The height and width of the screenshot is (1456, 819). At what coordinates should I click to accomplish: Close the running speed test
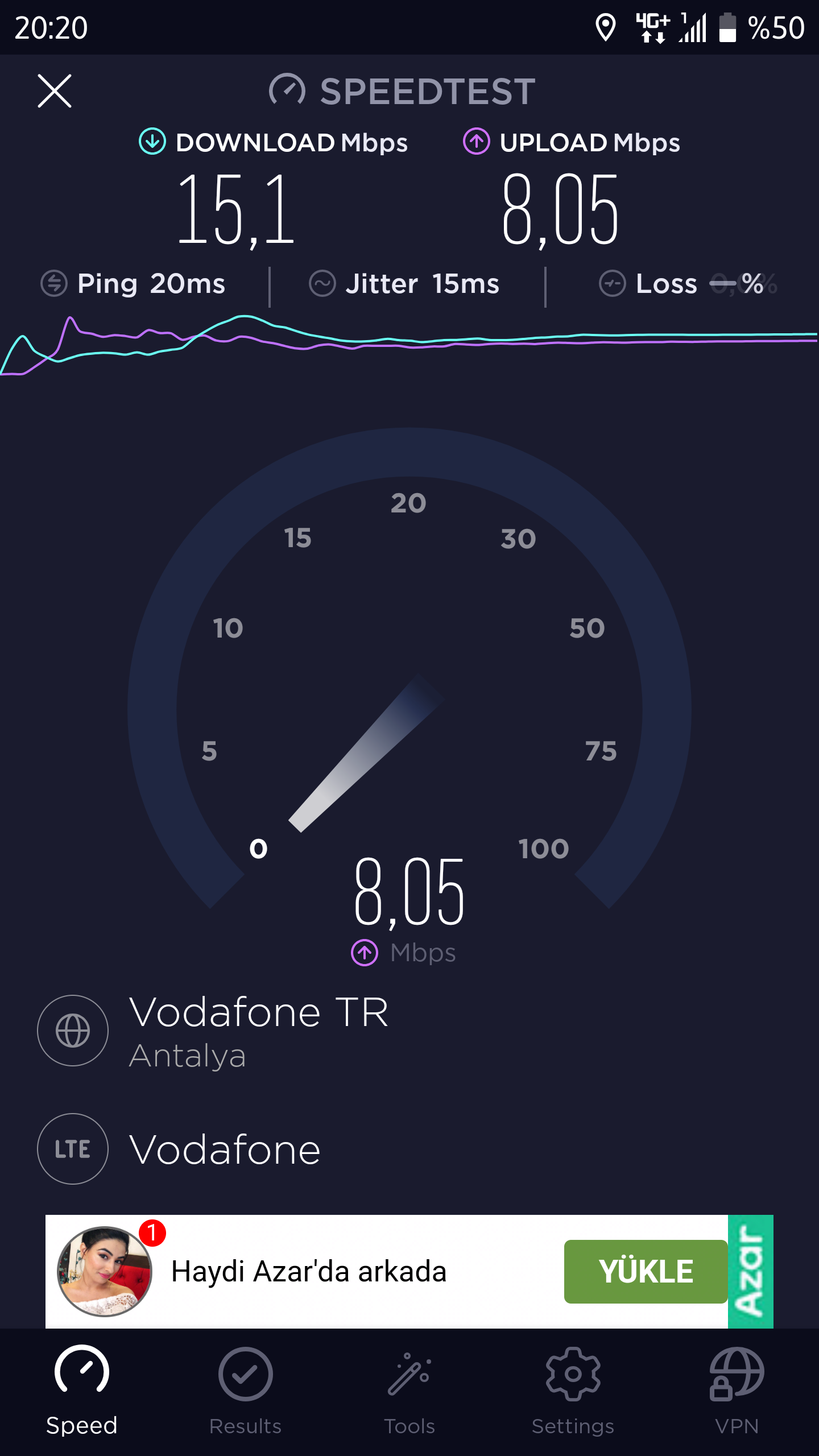[55, 91]
